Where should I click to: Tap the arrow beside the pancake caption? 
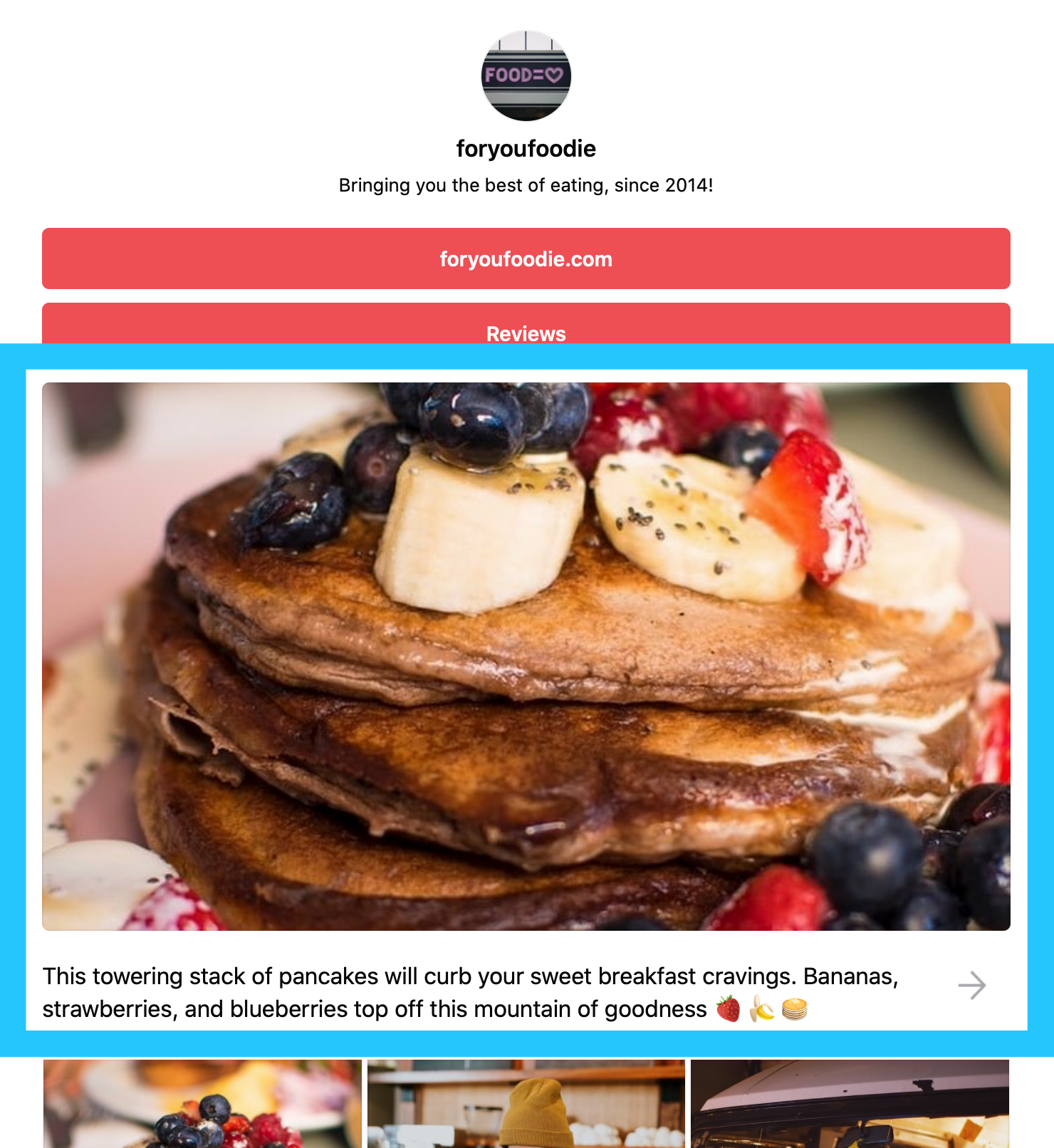(x=971, y=986)
